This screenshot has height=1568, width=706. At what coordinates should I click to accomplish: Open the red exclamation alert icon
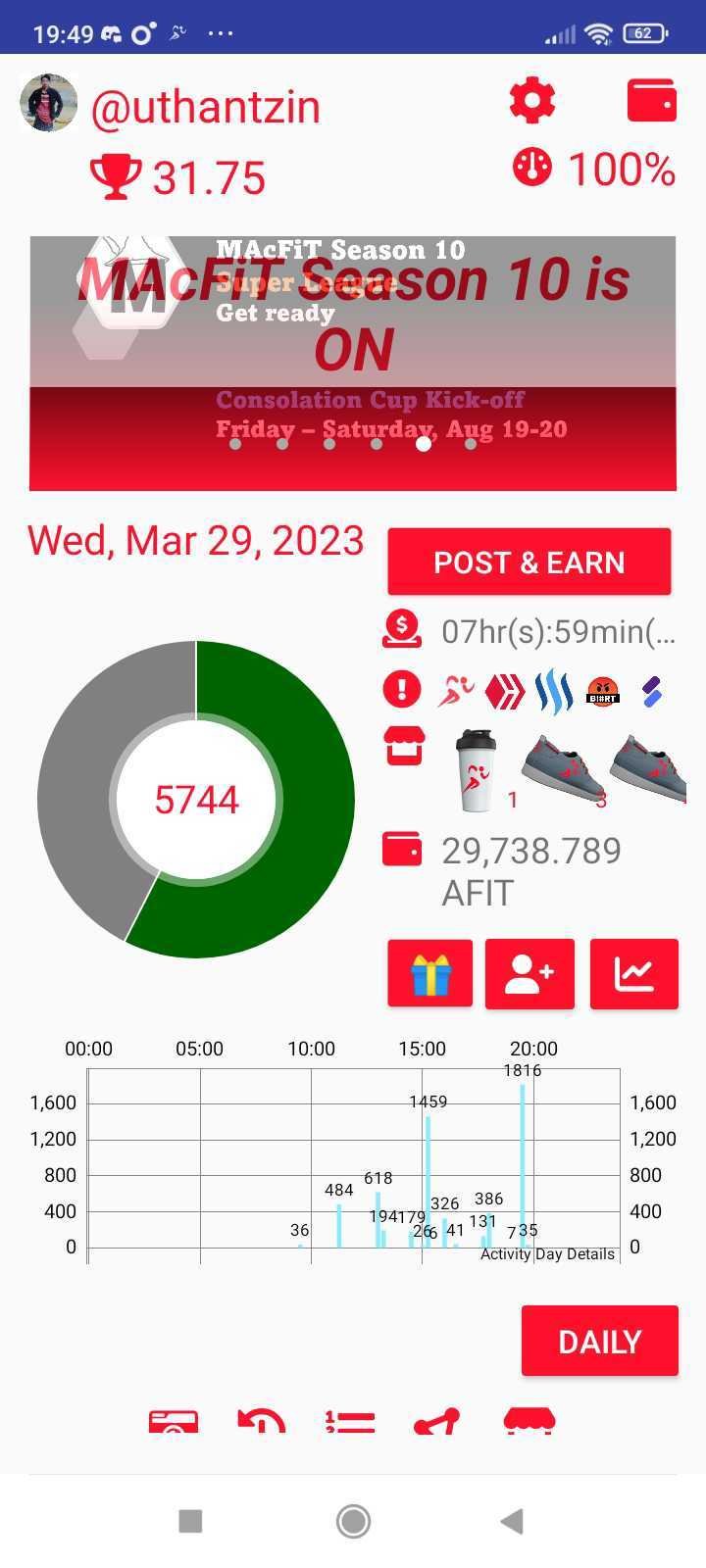[401, 689]
